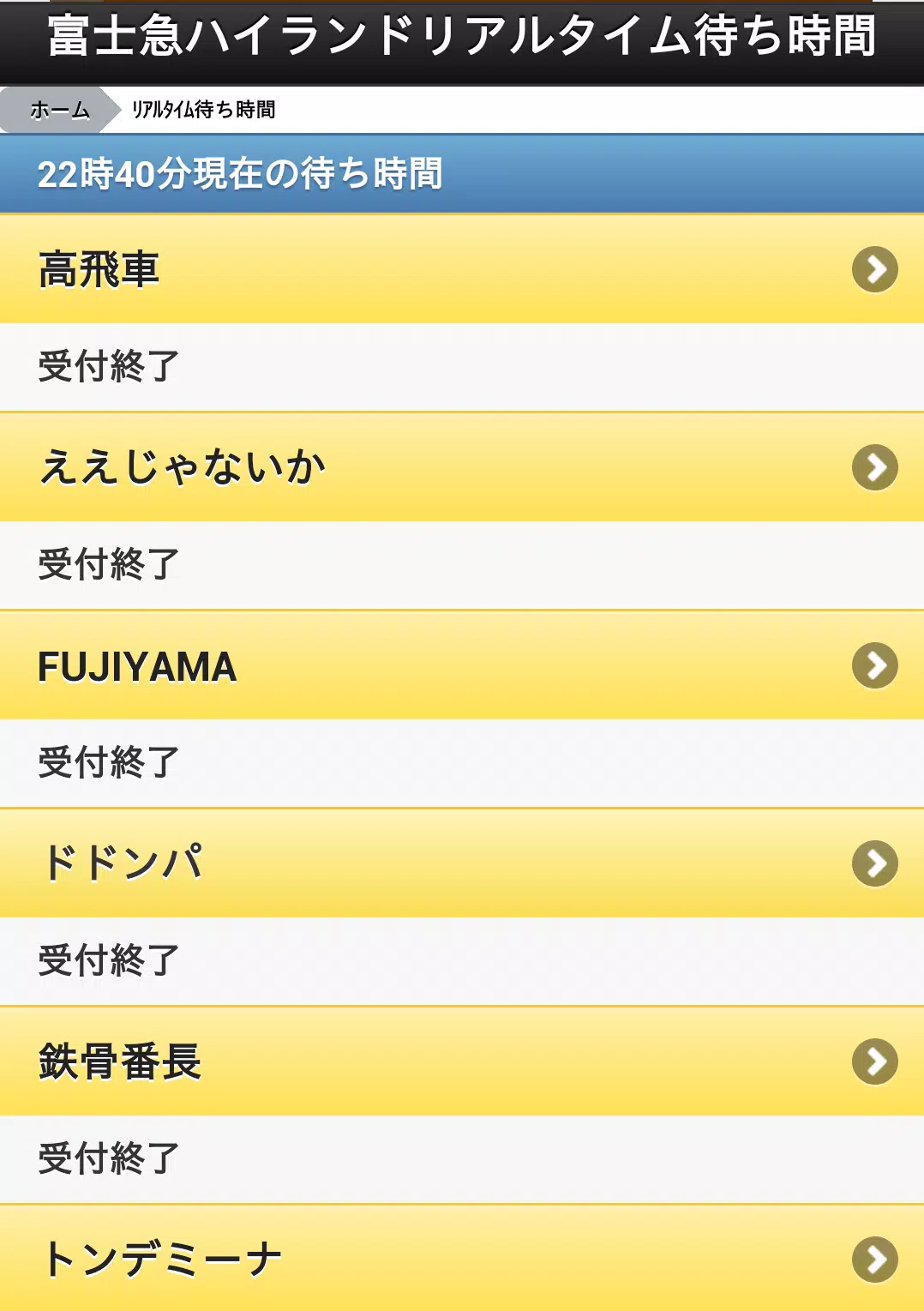
Task: Click the chevron arrow beside 鉄骨番長
Action: pos(876,1061)
